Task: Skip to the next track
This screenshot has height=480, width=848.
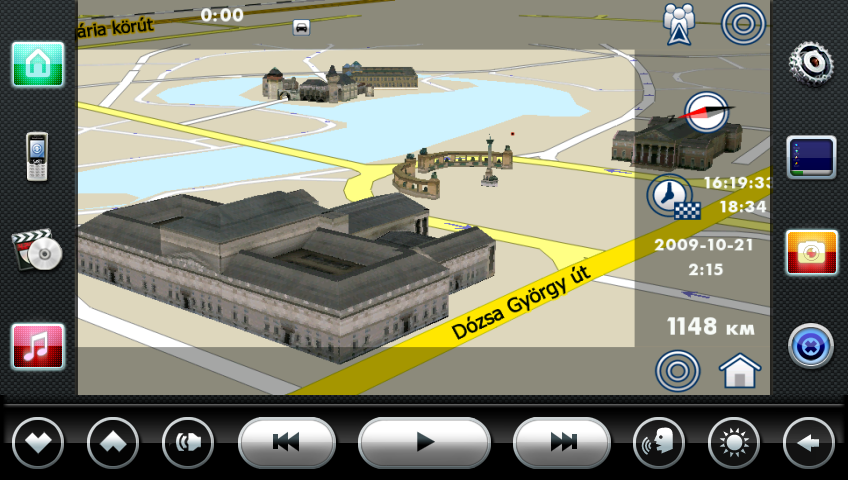Action: (562, 442)
